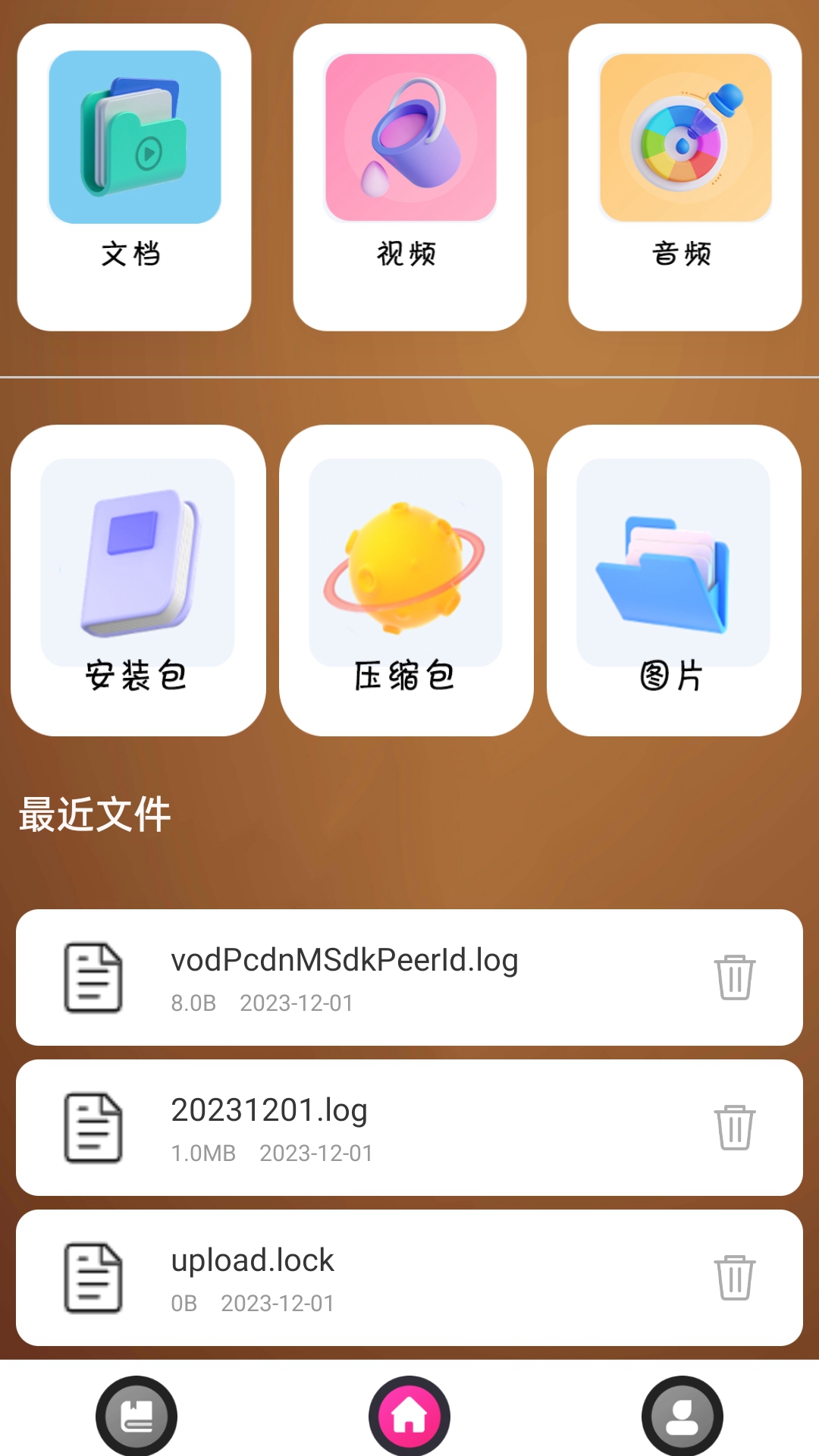Delete 20231201.log using its trash icon
Image resolution: width=819 pixels, height=1456 pixels.
coord(733,1128)
